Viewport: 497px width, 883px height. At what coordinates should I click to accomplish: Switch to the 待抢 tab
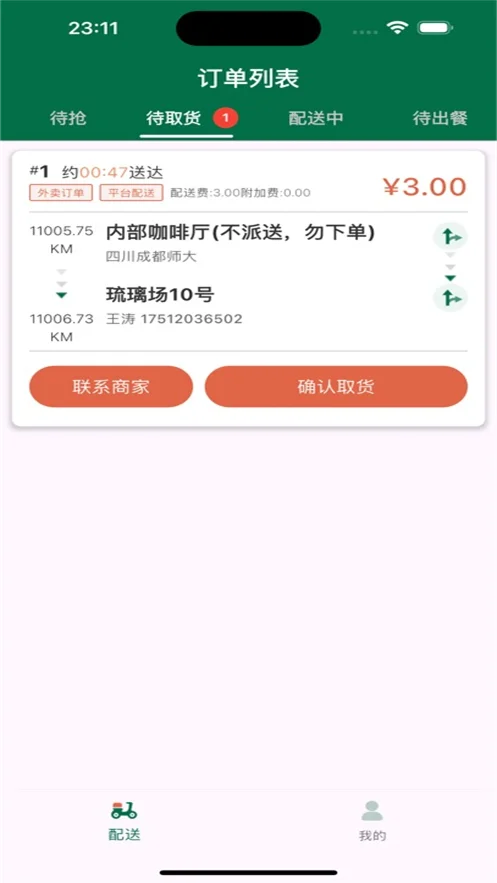[68, 118]
